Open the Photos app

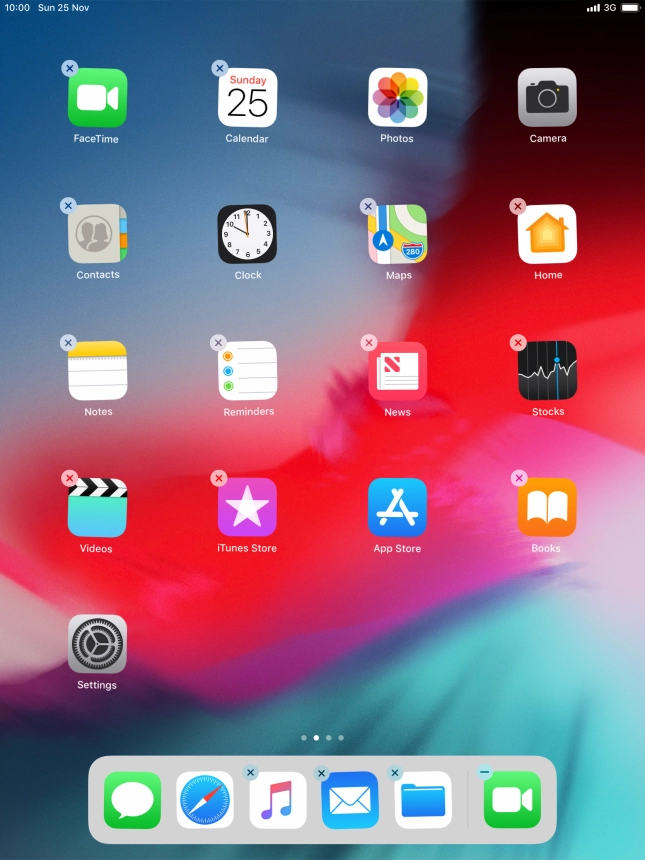(397, 97)
